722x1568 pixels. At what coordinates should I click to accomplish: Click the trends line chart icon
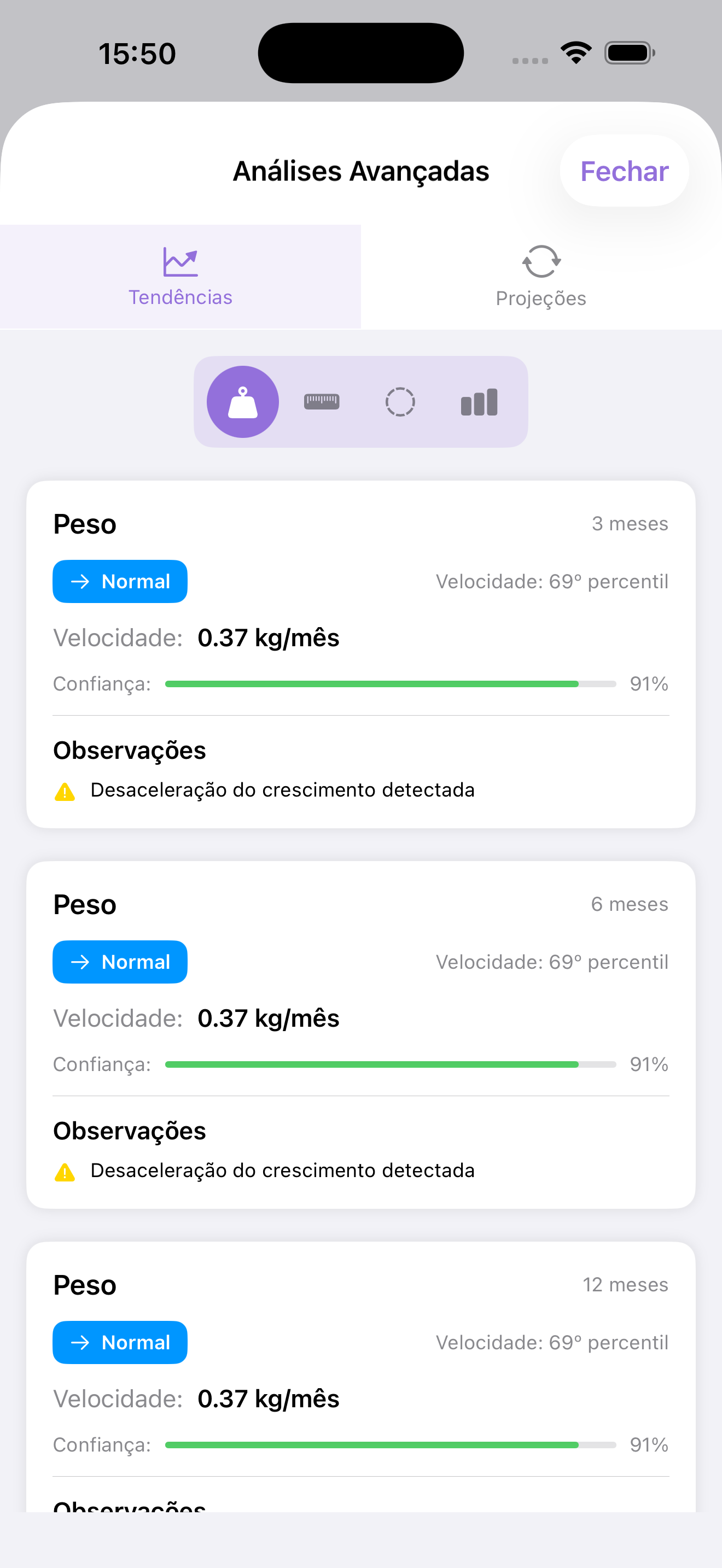click(180, 262)
